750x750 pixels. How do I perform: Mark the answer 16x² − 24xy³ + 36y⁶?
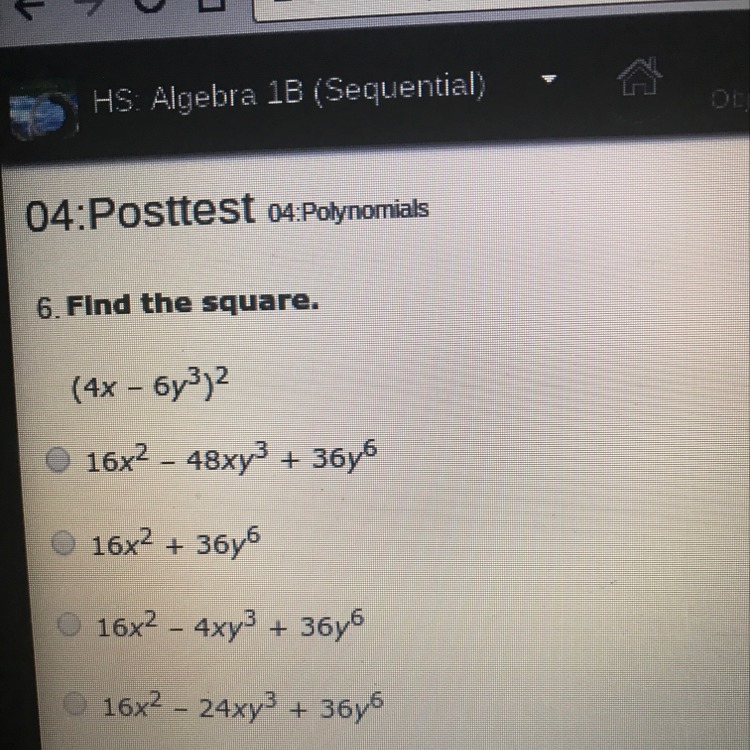pos(75,703)
